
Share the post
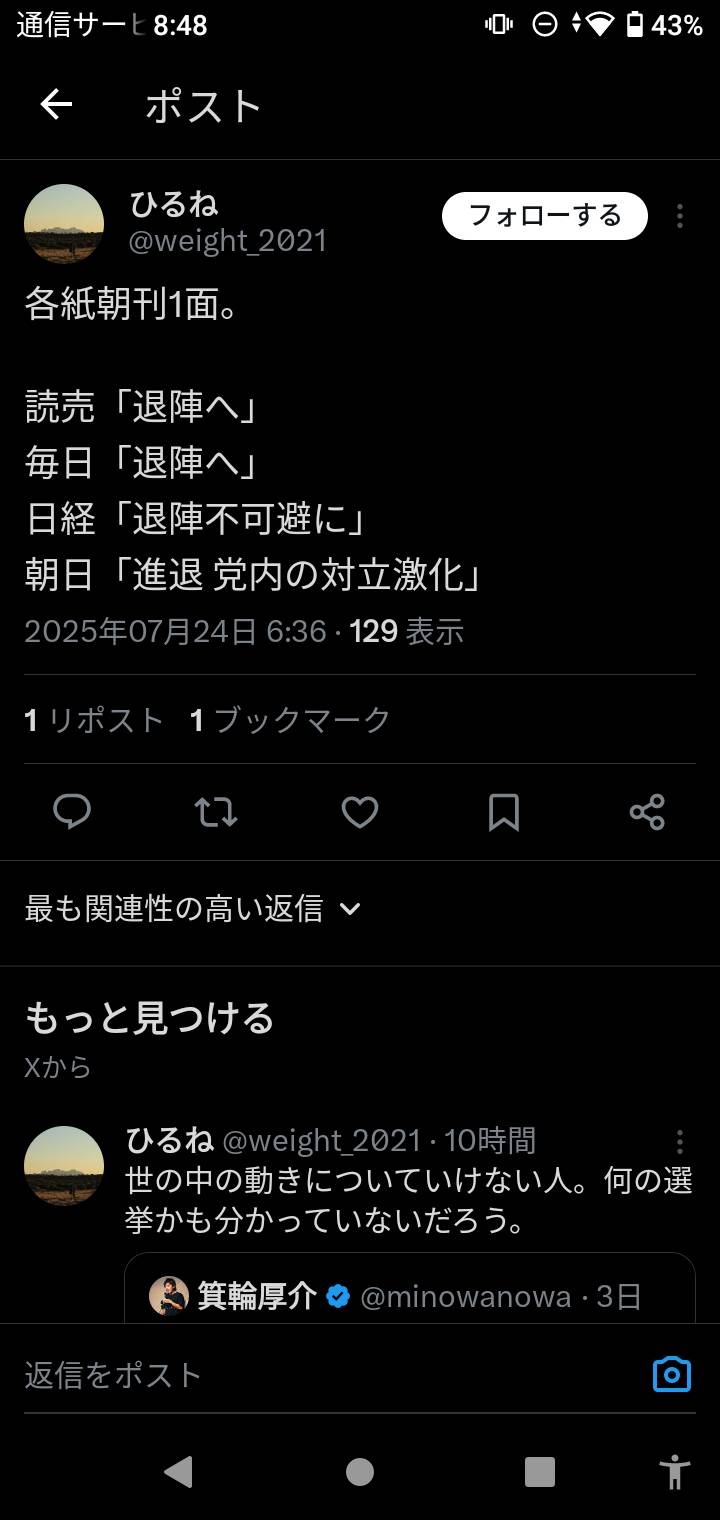[x=647, y=812]
